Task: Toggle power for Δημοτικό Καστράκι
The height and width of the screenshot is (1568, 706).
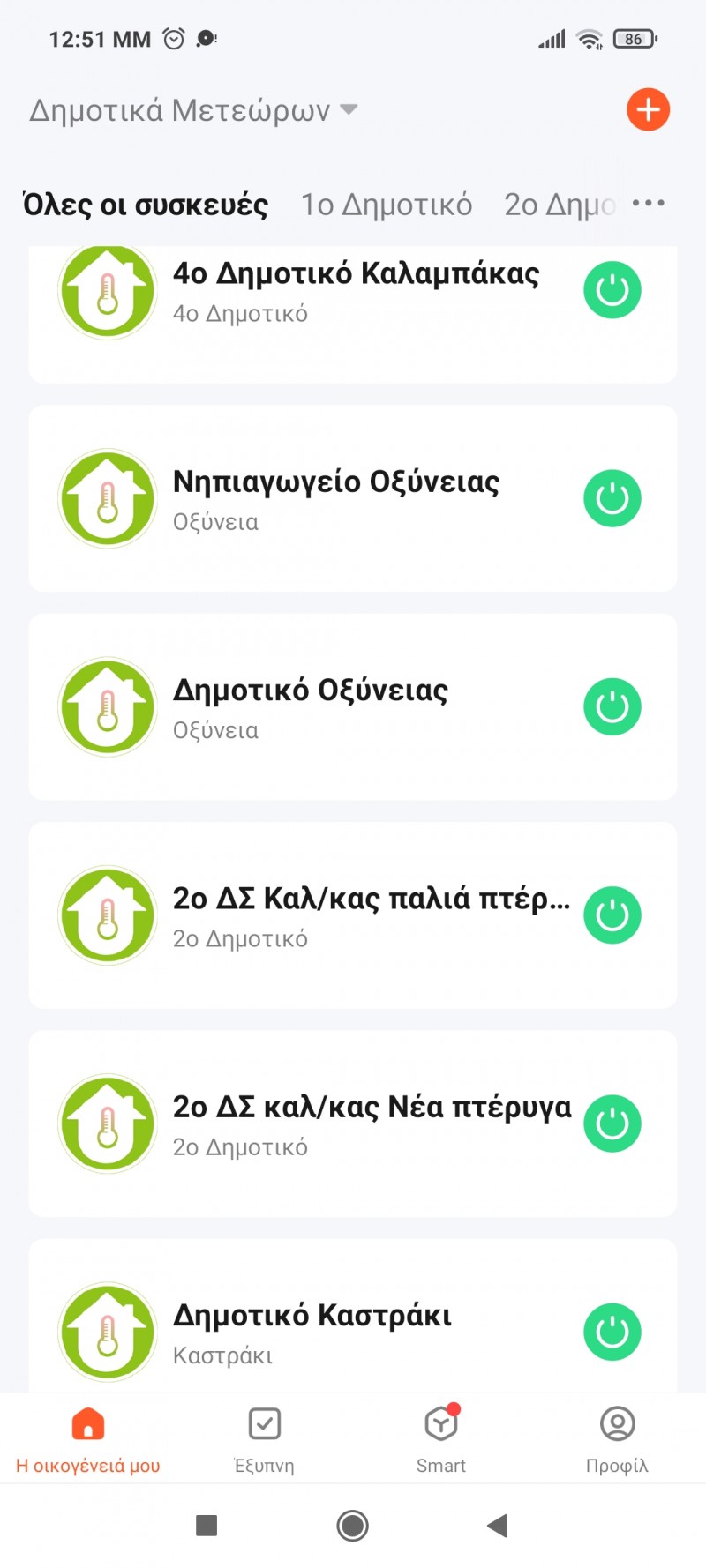Action: [x=612, y=1332]
